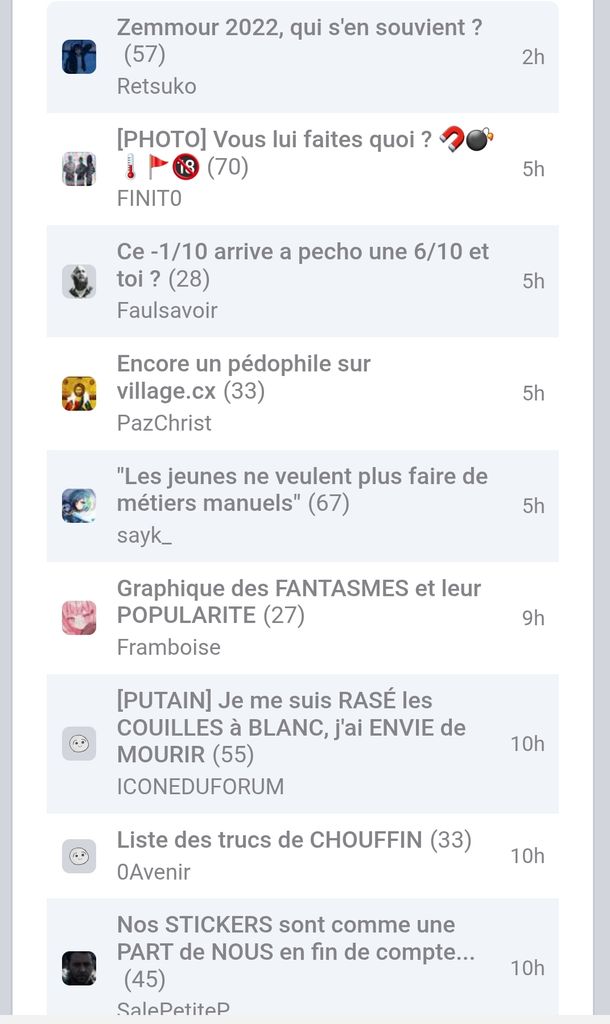Open "Graphique des FANTASMES et leur POPULARITE"

click(298, 589)
